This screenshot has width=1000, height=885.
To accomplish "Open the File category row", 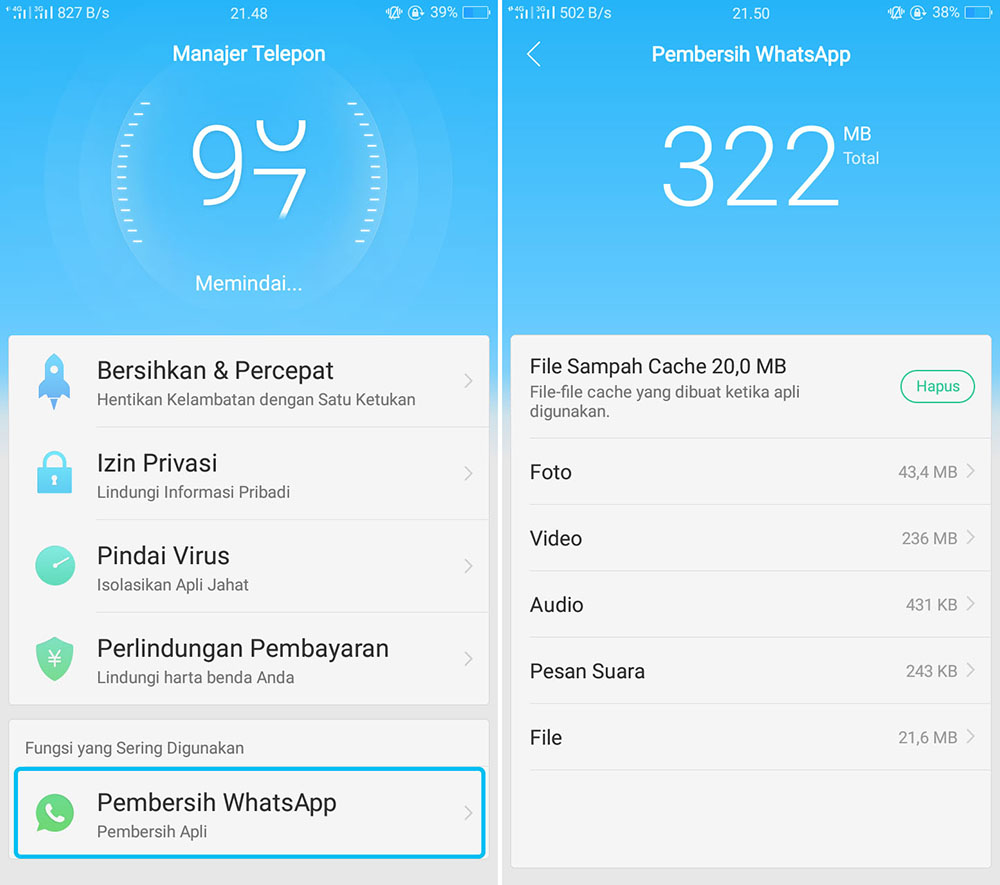I will 750,737.
